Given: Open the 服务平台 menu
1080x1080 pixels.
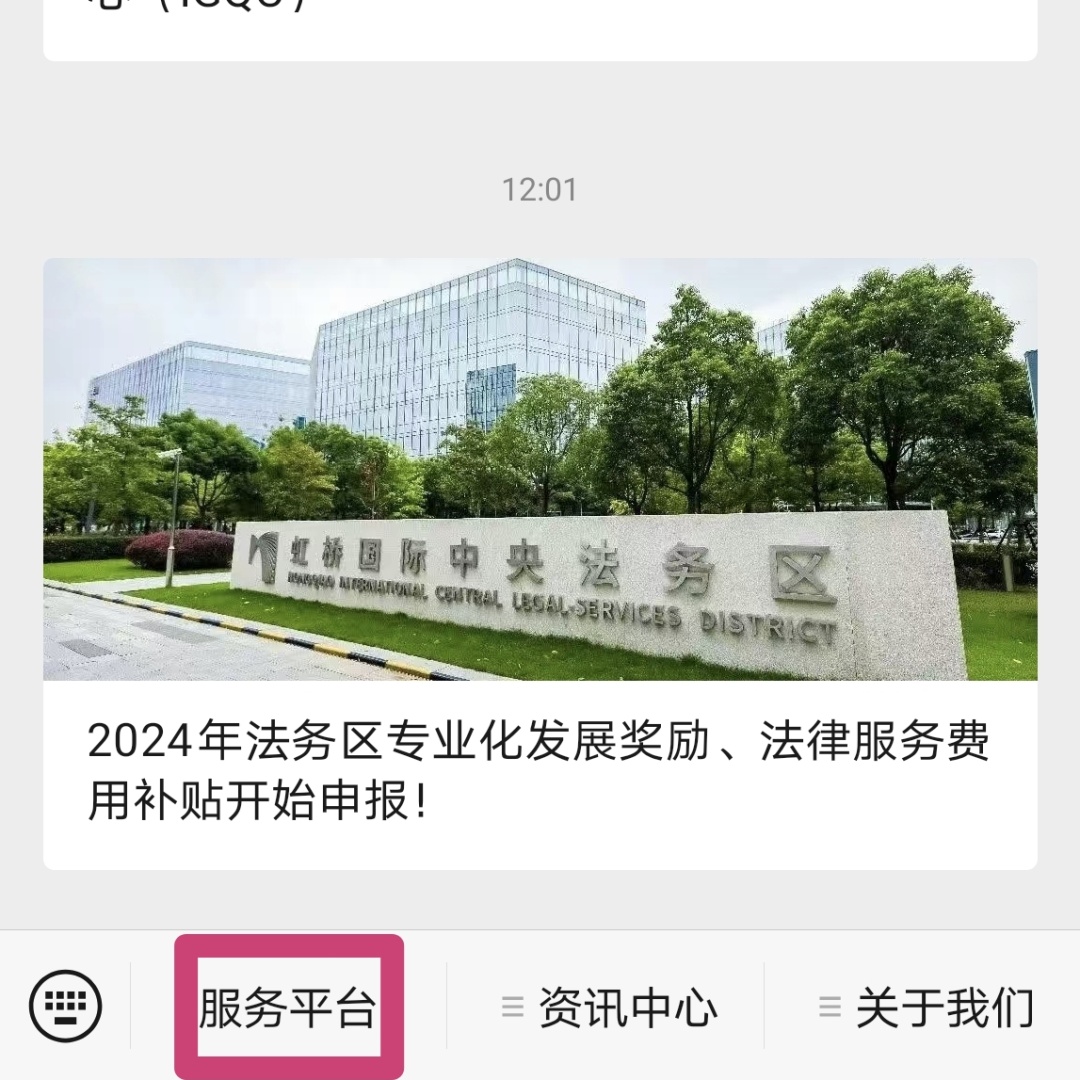Looking at the screenshot, I should click(x=288, y=1006).
